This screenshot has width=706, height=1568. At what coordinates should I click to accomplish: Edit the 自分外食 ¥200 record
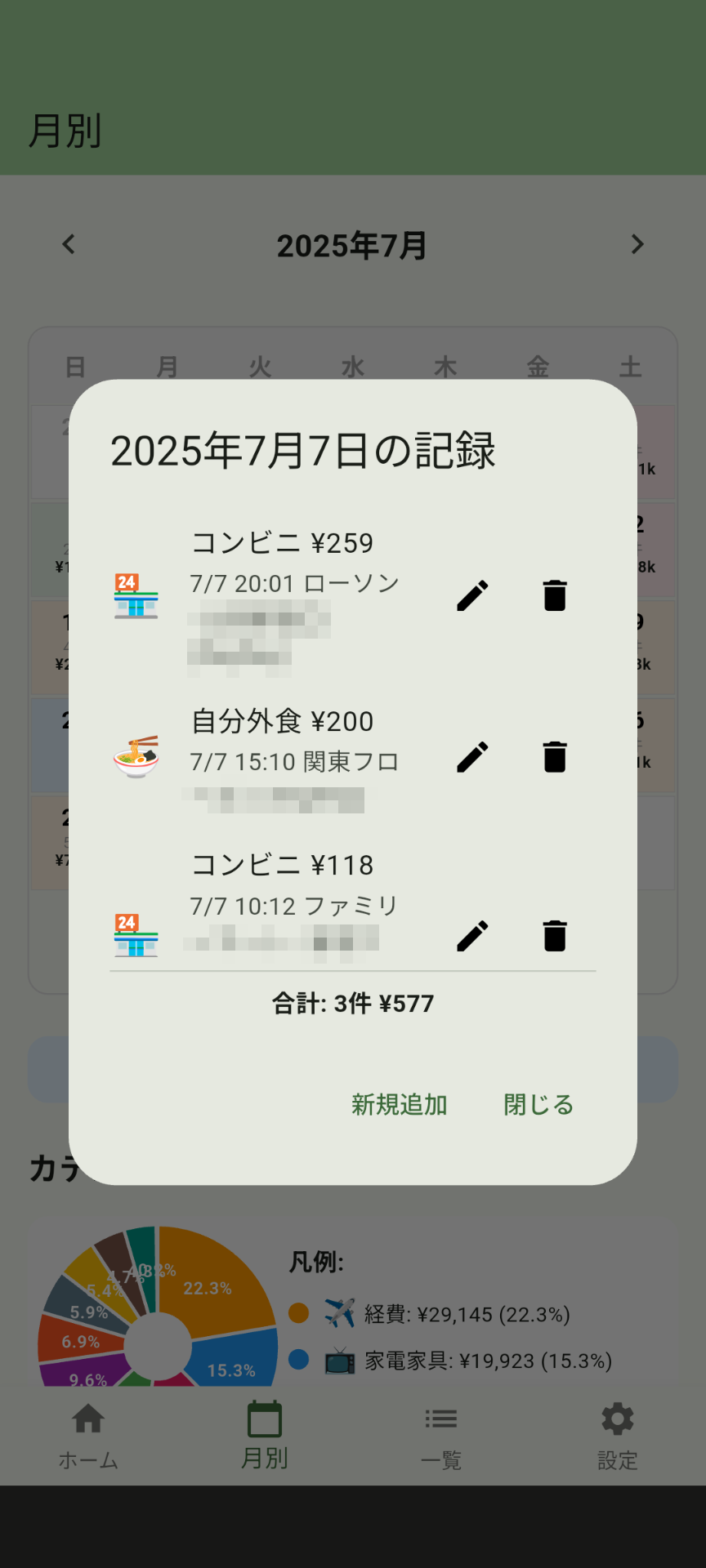(x=472, y=756)
